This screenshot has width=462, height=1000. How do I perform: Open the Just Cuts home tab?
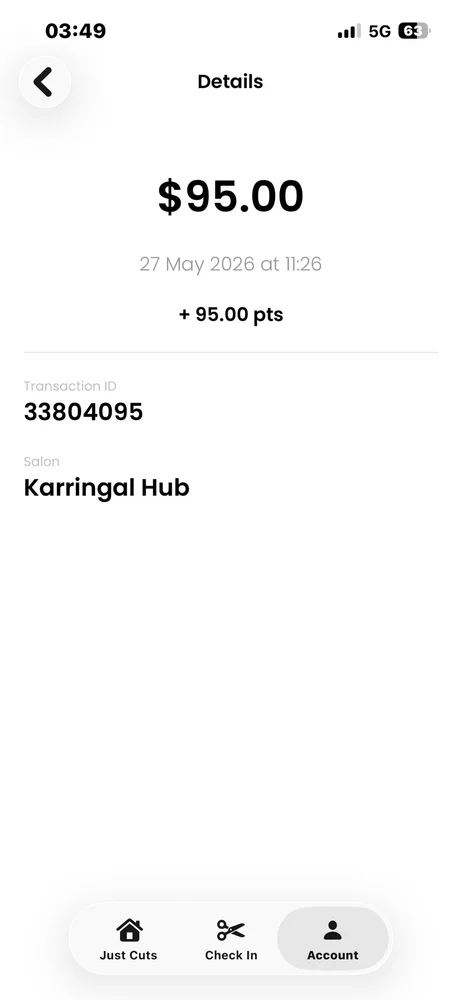point(128,939)
